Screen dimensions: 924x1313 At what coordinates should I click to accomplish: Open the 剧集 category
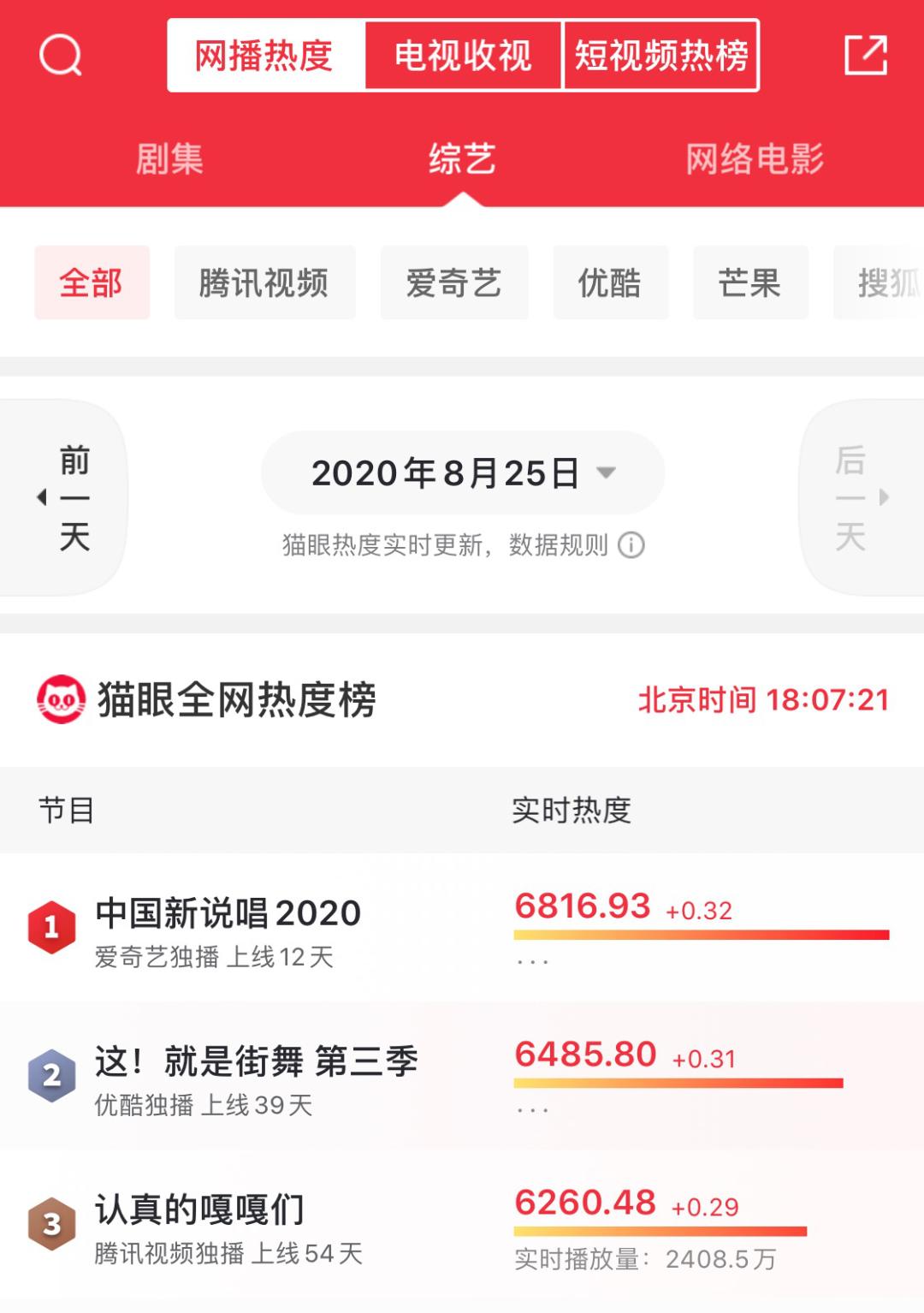[169, 159]
